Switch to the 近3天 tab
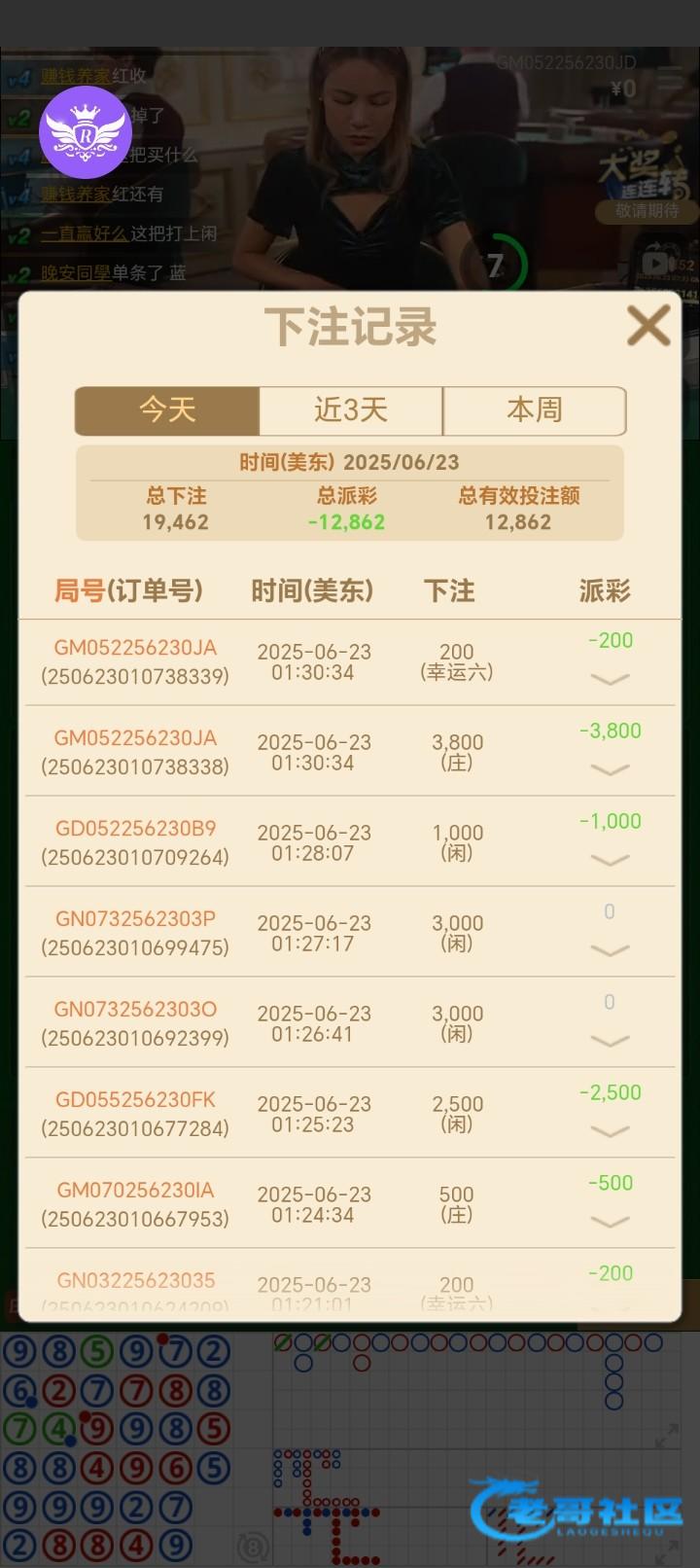The image size is (700, 1568). click(x=351, y=410)
